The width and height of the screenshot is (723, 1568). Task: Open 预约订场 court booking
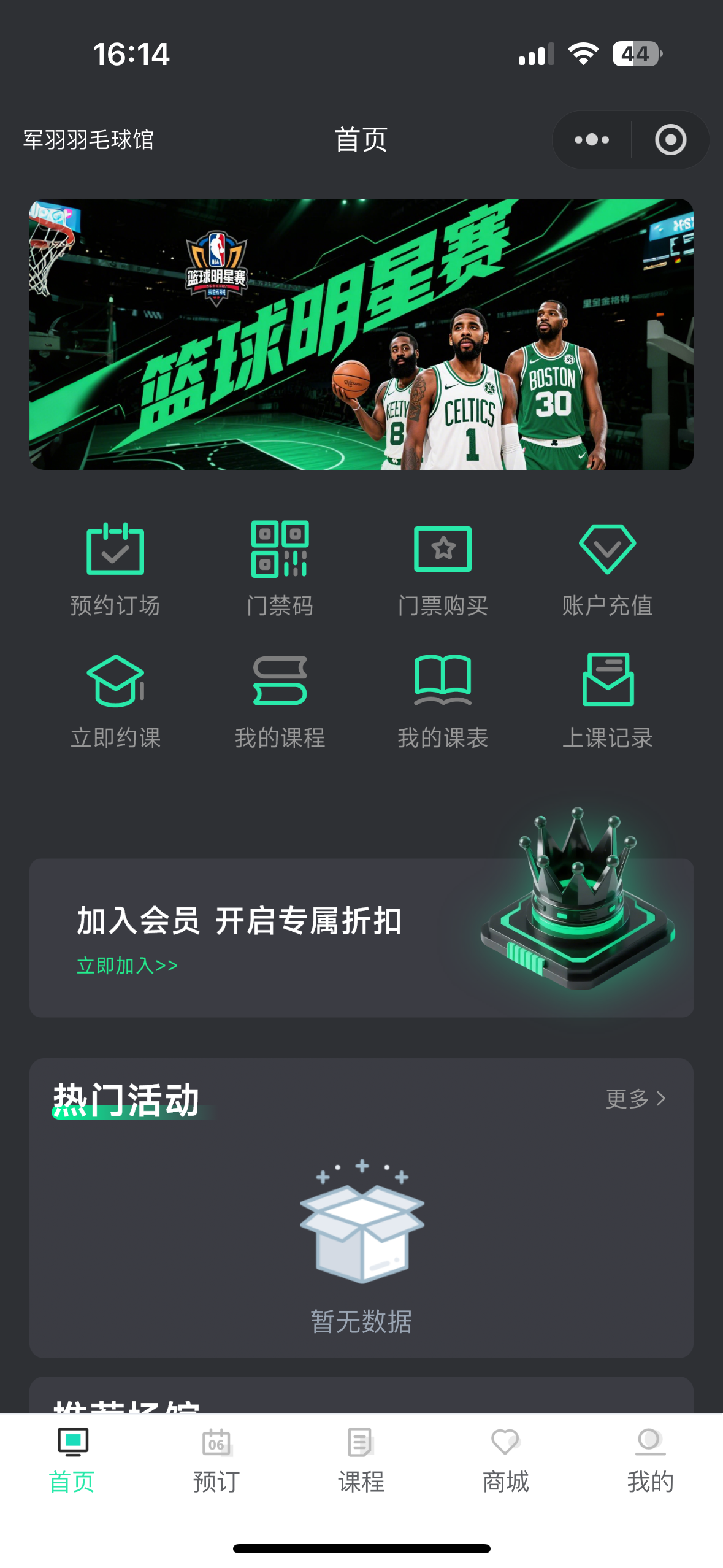click(115, 568)
